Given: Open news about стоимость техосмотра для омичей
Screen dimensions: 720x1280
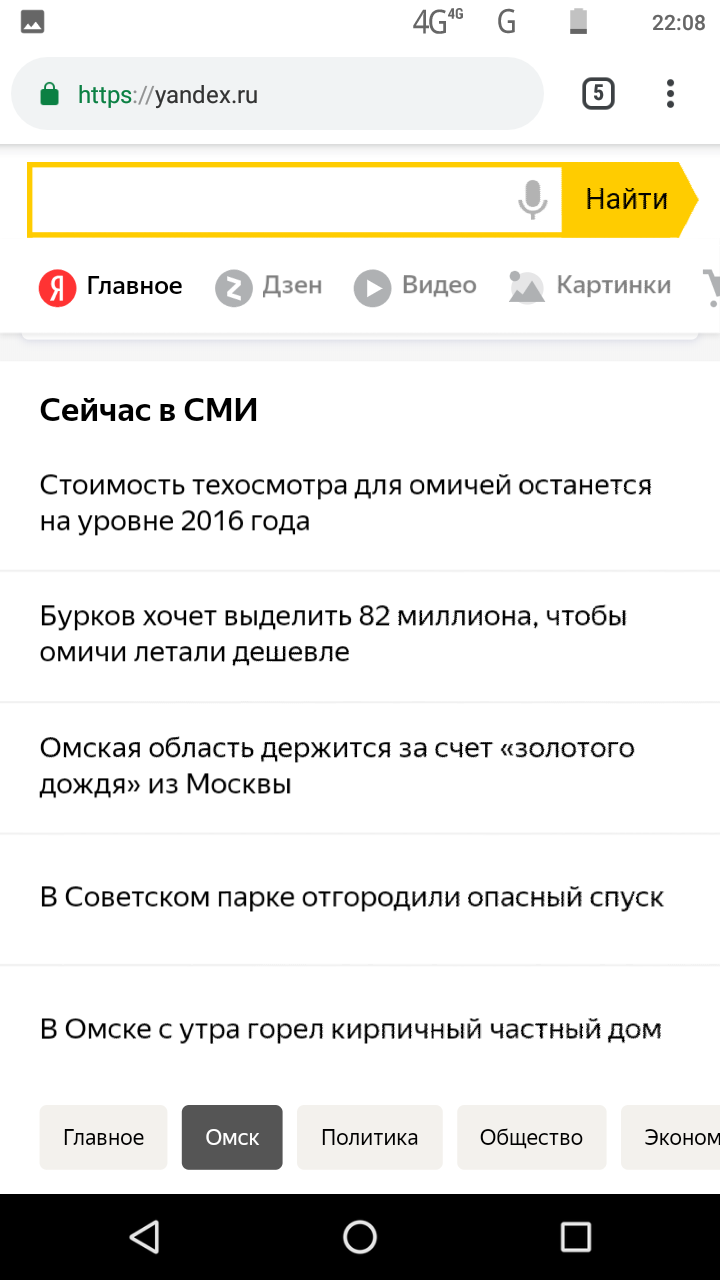Looking at the screenshot, I should (x=345, y=503).
